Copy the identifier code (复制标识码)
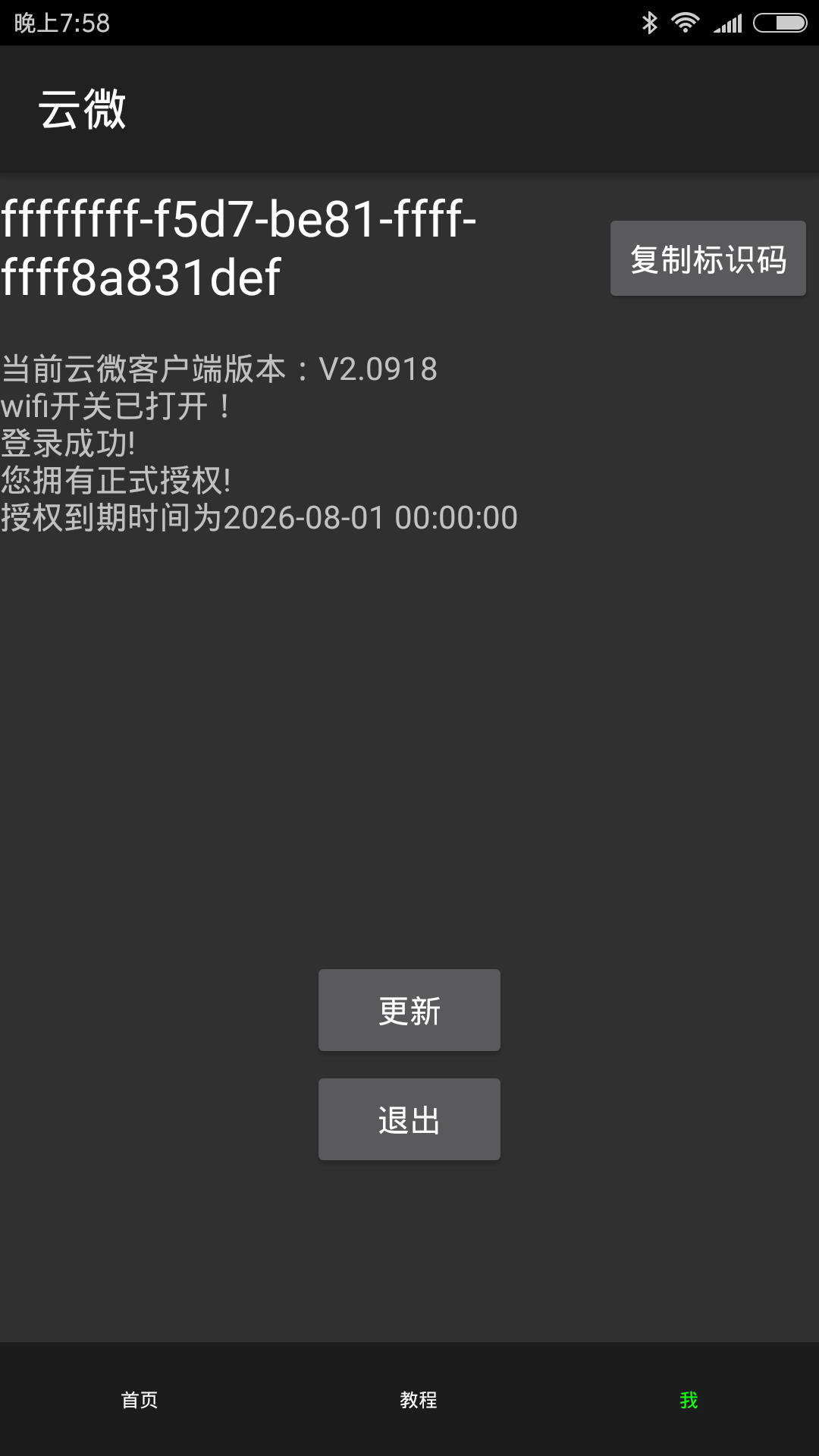The width and height of the screenshot is (819, 1456). 708,259
